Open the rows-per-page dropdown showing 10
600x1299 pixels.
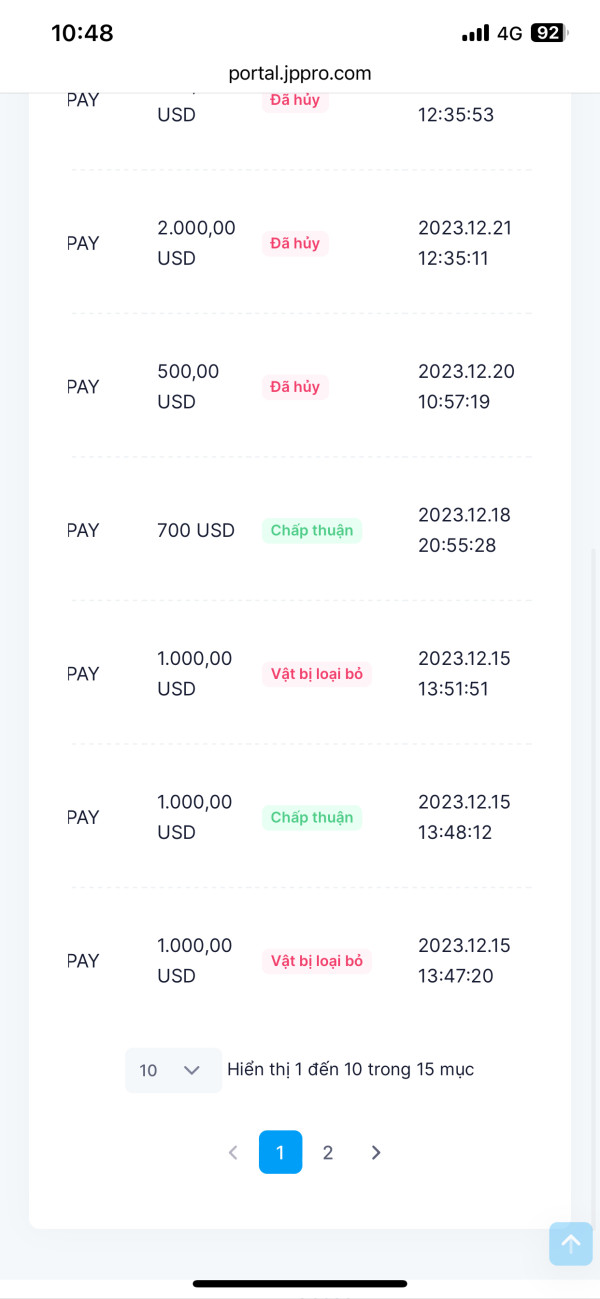173,1070
